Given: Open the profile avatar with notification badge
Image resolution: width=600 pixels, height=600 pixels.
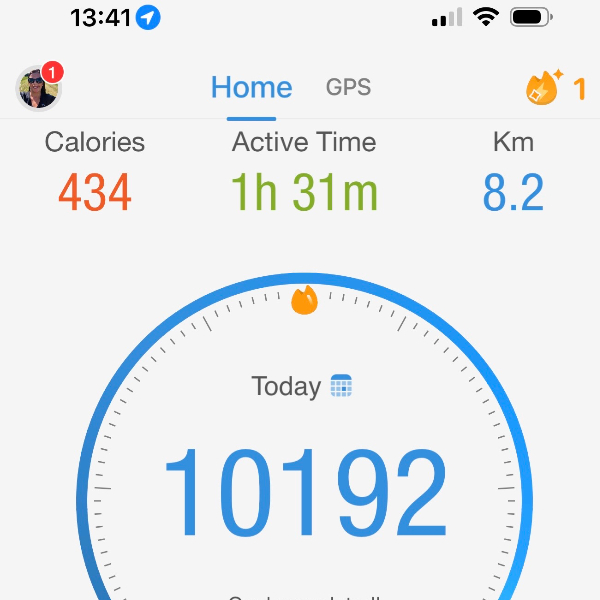Looking at the screenshot, I should 40,88.
